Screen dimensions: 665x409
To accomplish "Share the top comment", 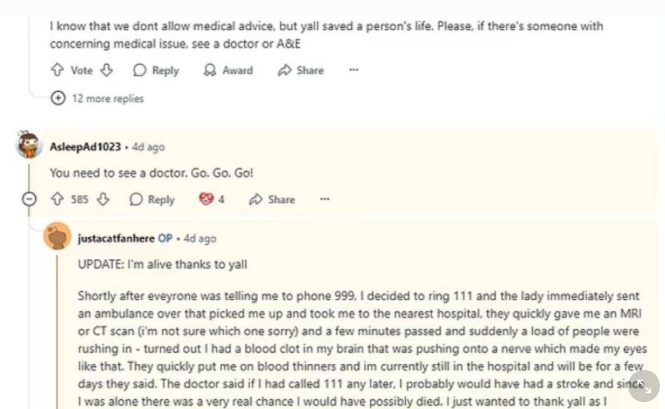I will pos(301,70).
